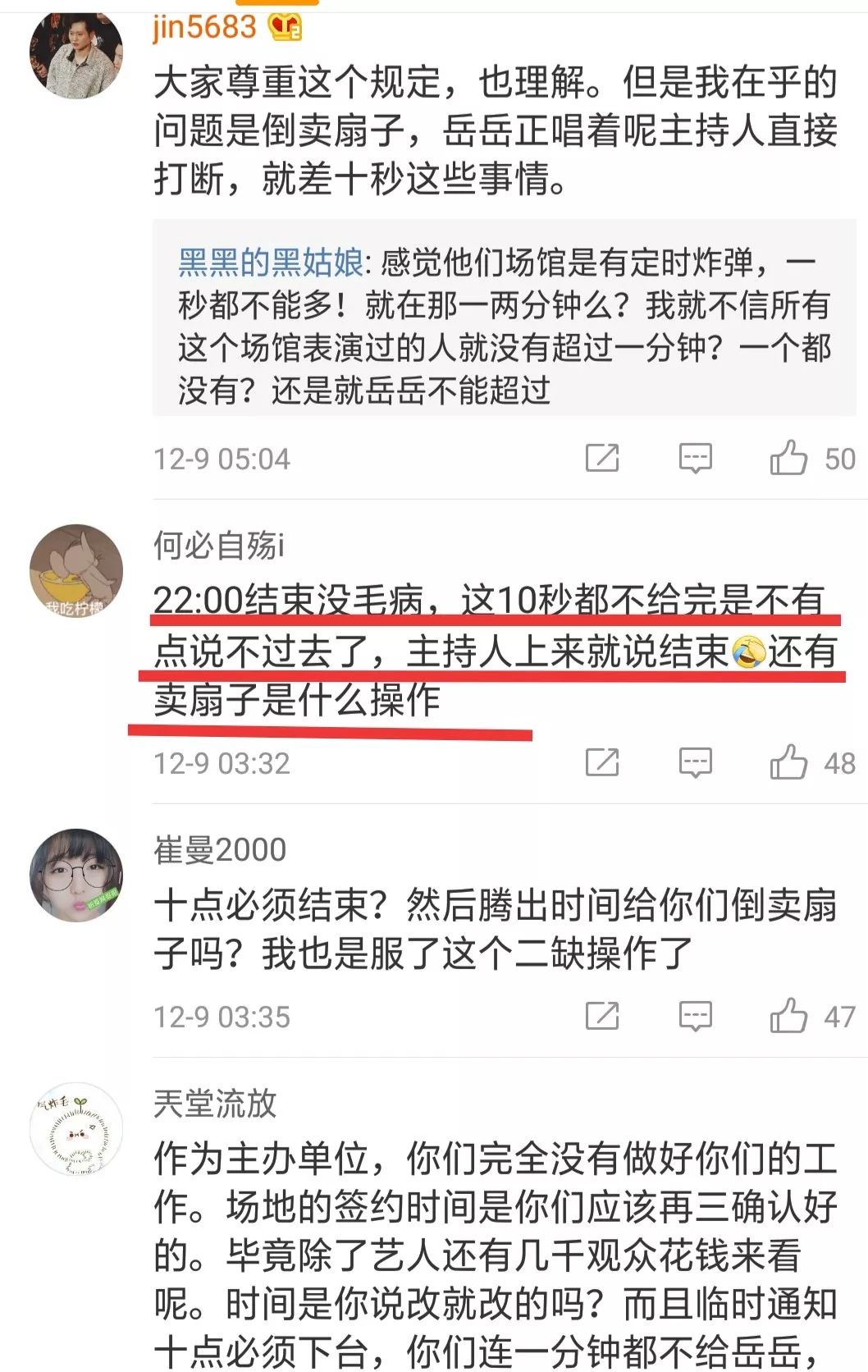Repost 崔曼2000's comment
Image resolution: width=868 pixels, height=1372 pixels.
pos(602,1016)
